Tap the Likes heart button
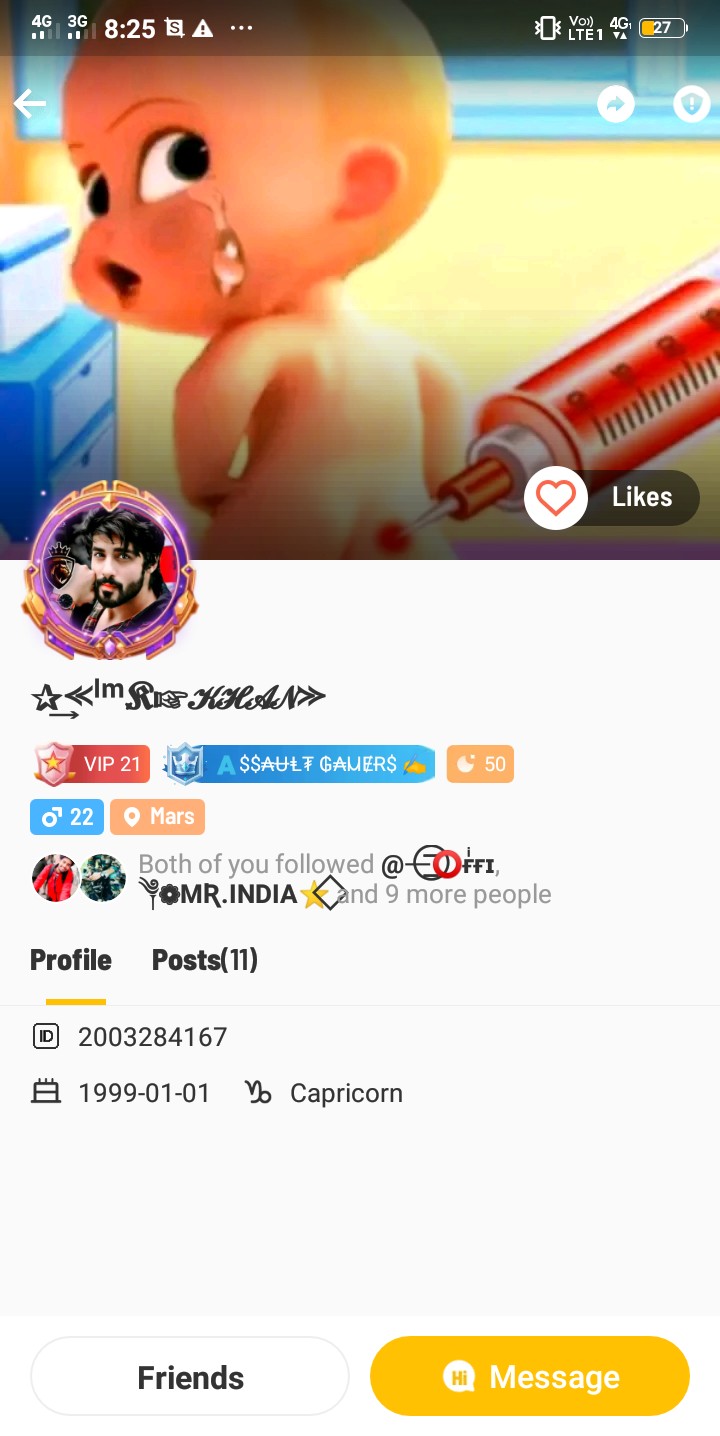Viewport: 720px width, 1436px height. 557,498
